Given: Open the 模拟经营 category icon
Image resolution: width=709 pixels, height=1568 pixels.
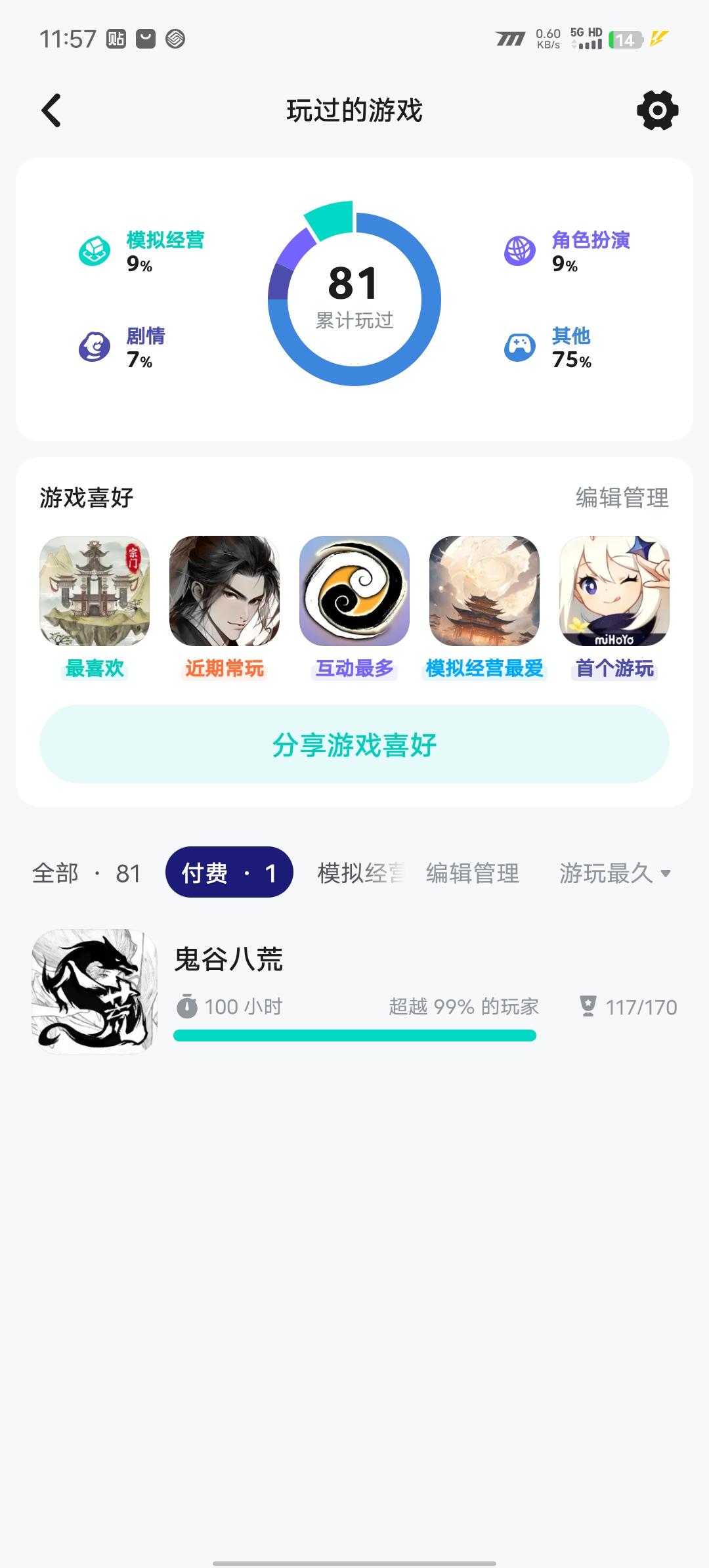Looking at the screenshot, I should (94, 250).
